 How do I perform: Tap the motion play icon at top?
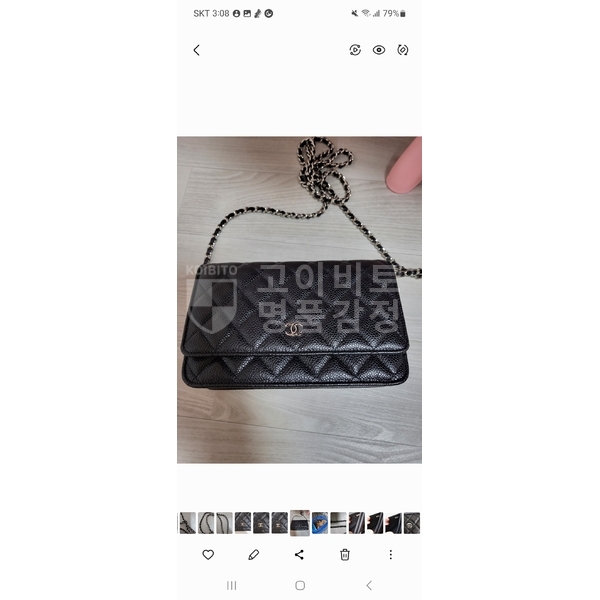pyautogui.click(x=355, y=50)
